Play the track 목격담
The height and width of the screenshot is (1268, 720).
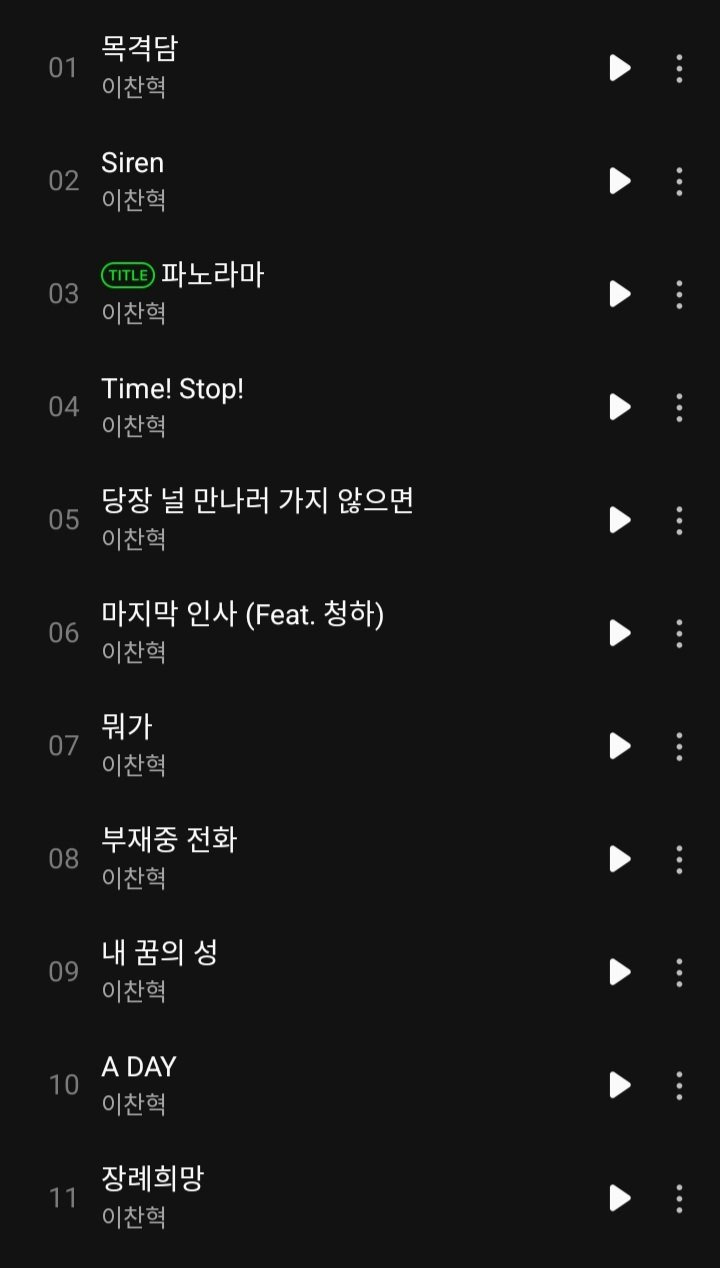tap(620, 68)
